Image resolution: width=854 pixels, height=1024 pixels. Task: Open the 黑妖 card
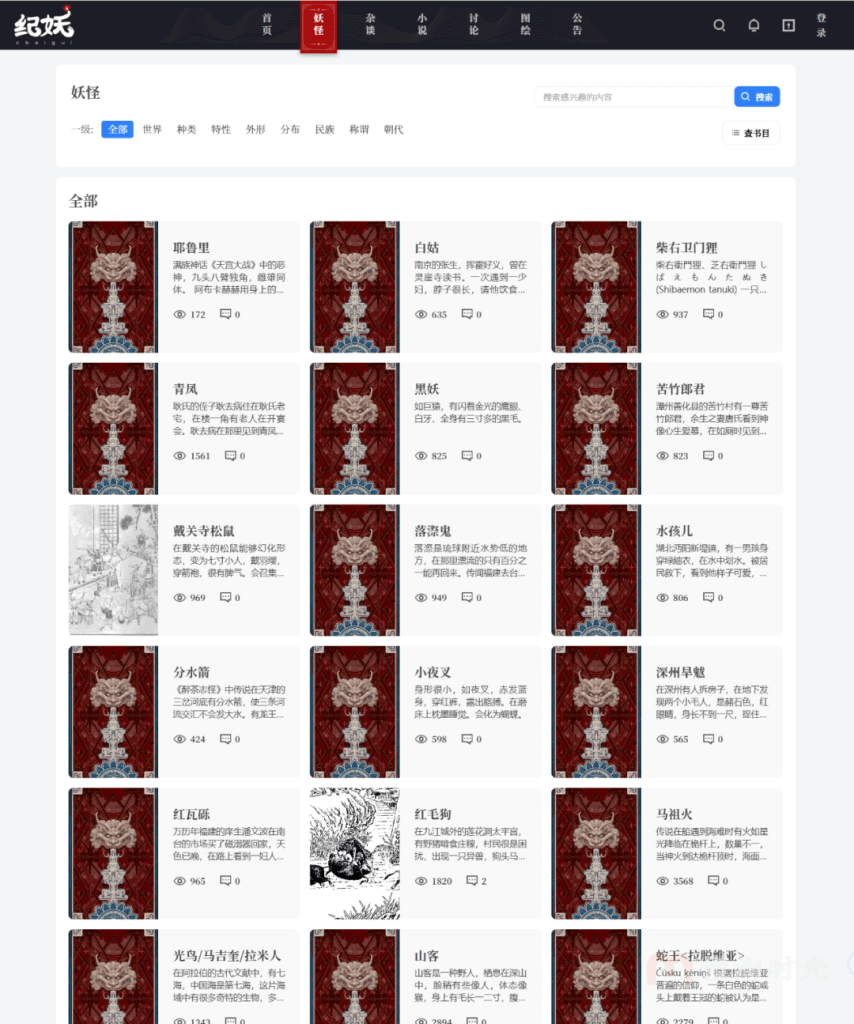click(x=427, y=389)
